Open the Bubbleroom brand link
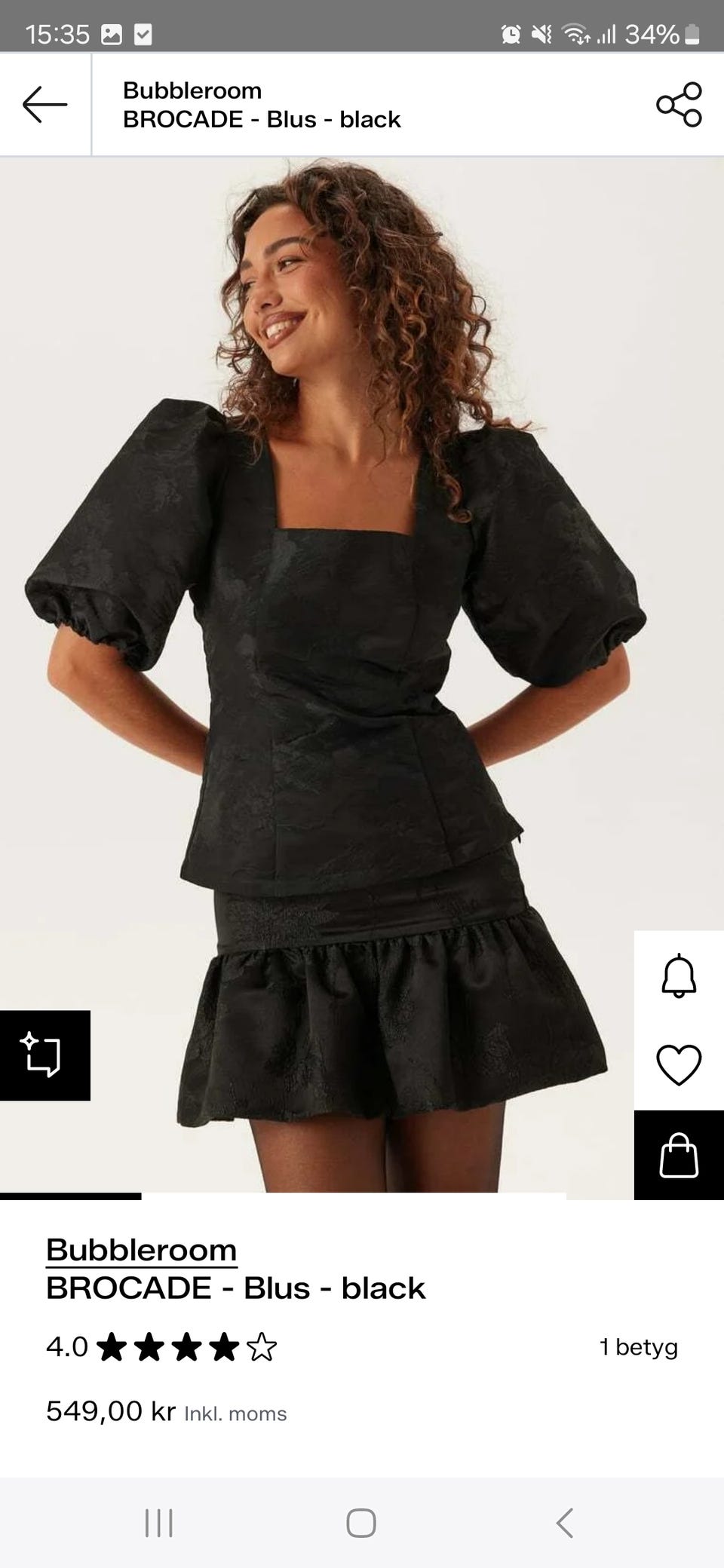 141,1250
